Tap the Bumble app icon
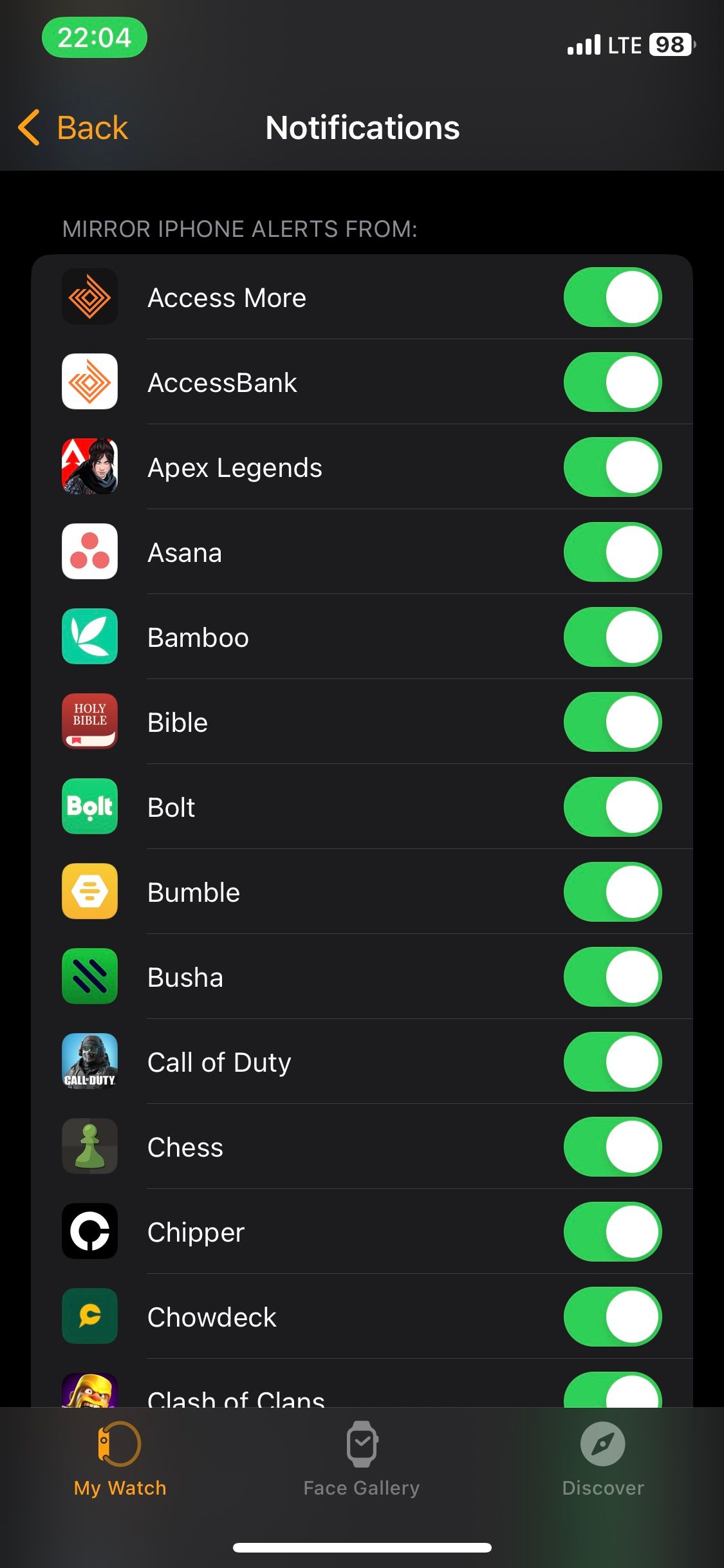Viewport: 724px width, 1568px height. (89, 891)
